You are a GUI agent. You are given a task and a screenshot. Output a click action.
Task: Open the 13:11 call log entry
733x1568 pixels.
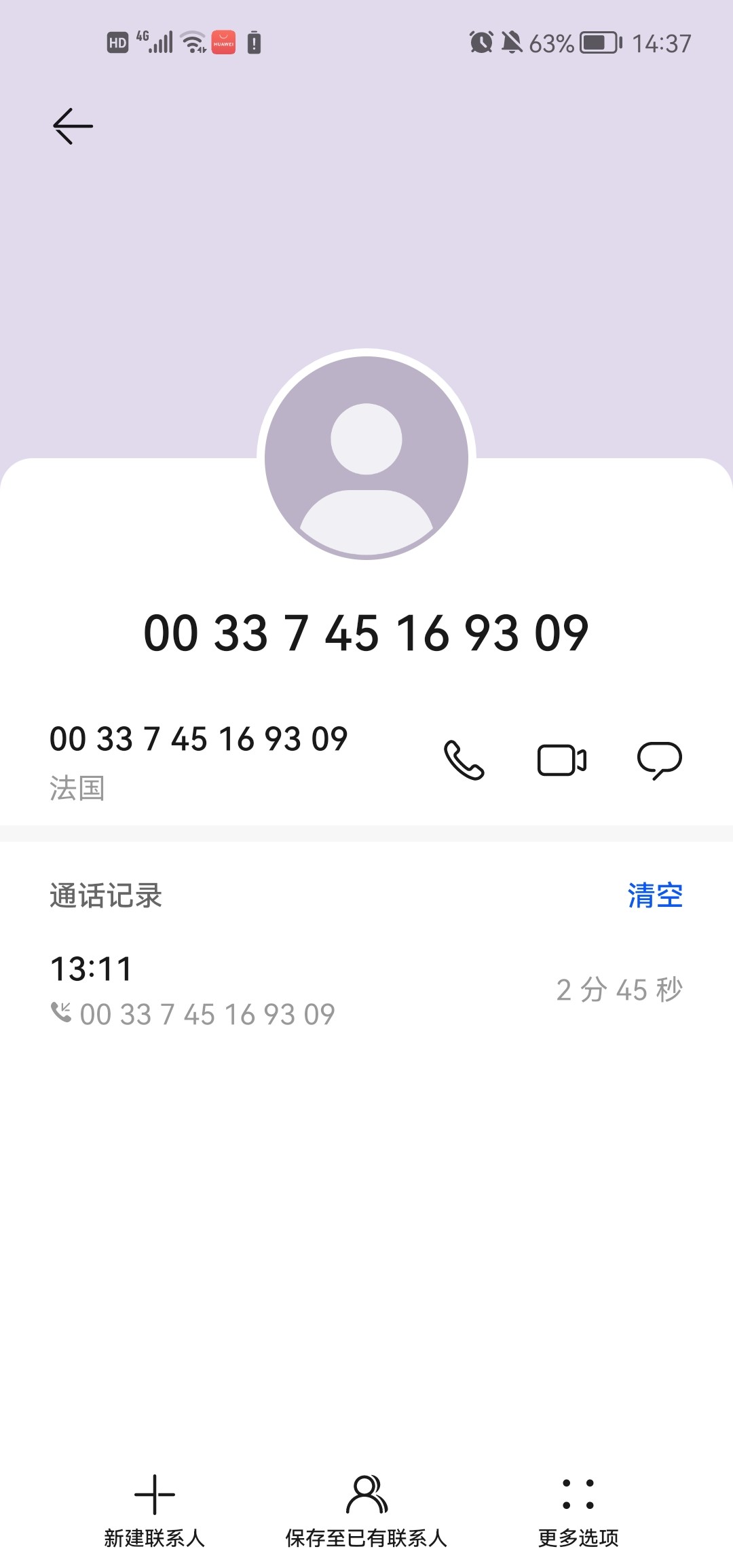366,990
